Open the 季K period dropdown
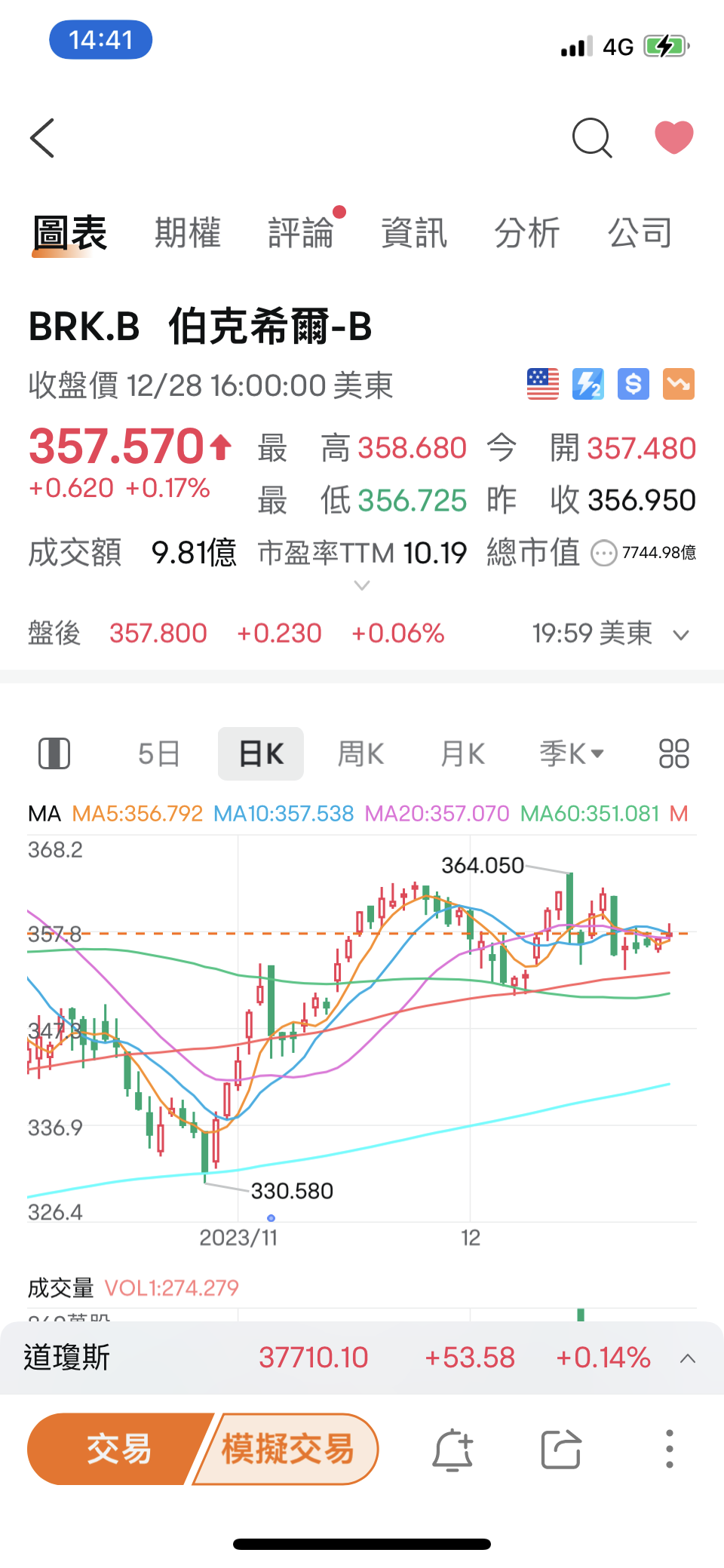Image resolution: width=724 pixels, height=1568 pixels. point(572,753)
